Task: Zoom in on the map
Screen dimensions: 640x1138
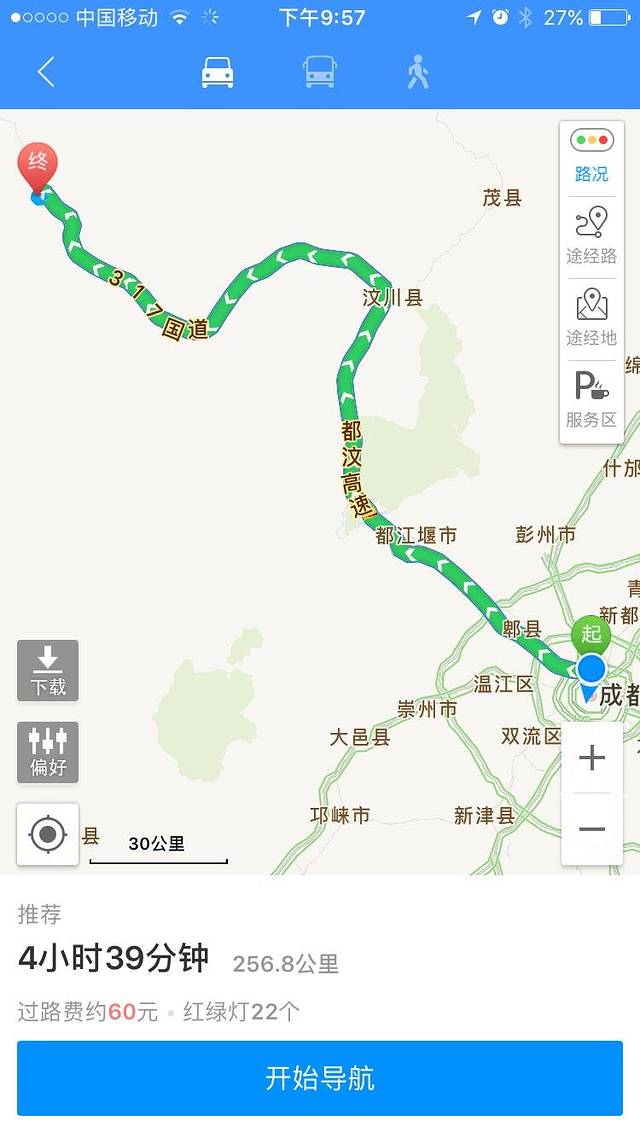Action: point(592,758)
